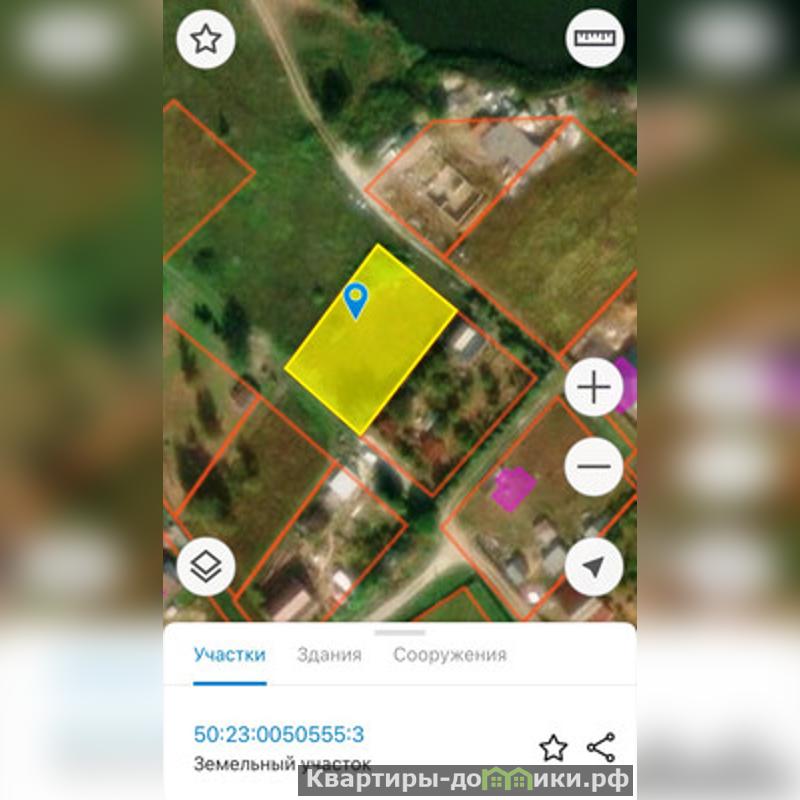Zoom in on the map
Image resolution: width=800 pixels, height=800 pixels.
point(594,388)
